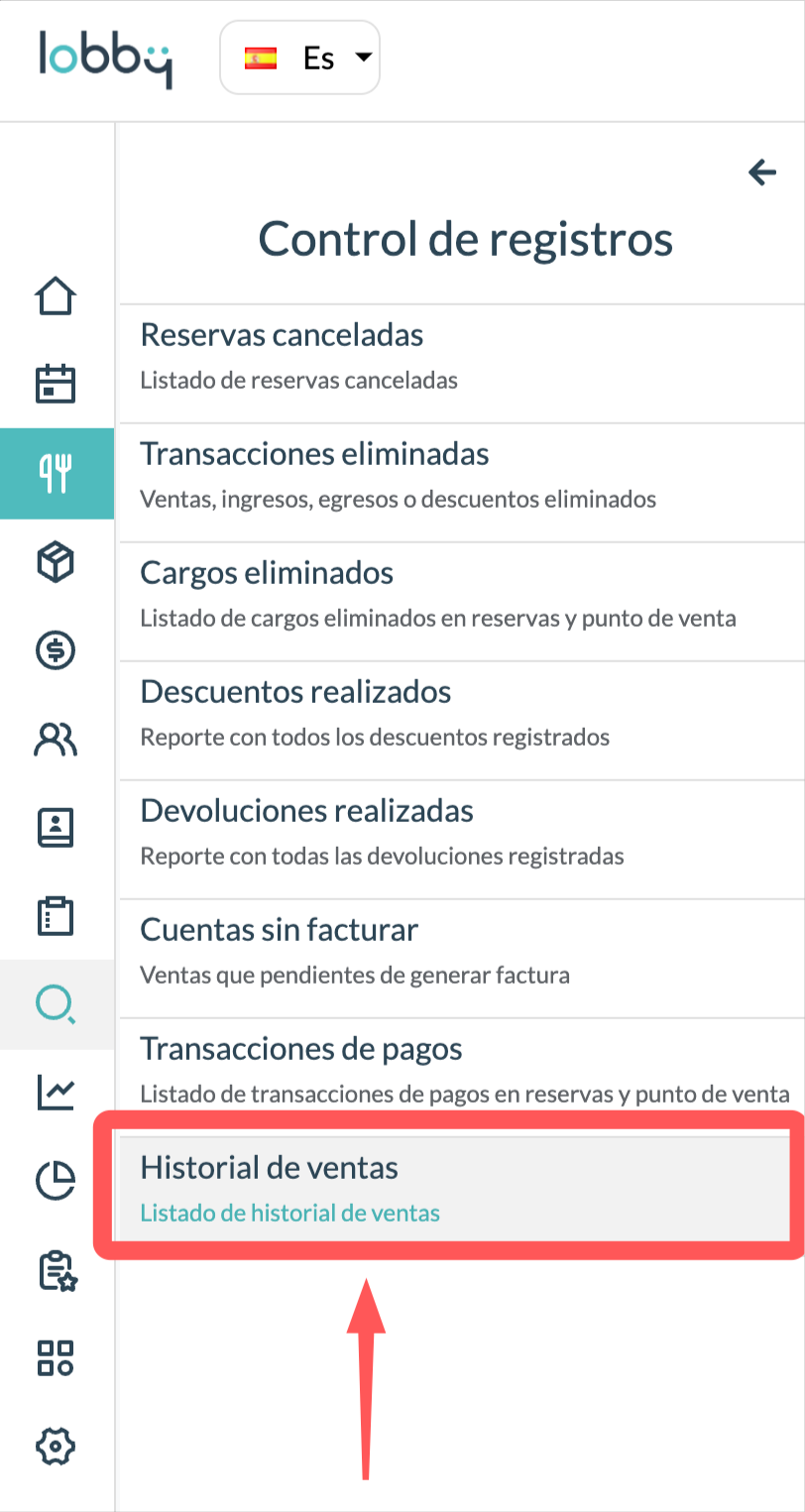Go back with the arrow icon
This screenshot has height=1512, width=805.
click(x=761, y=173)
